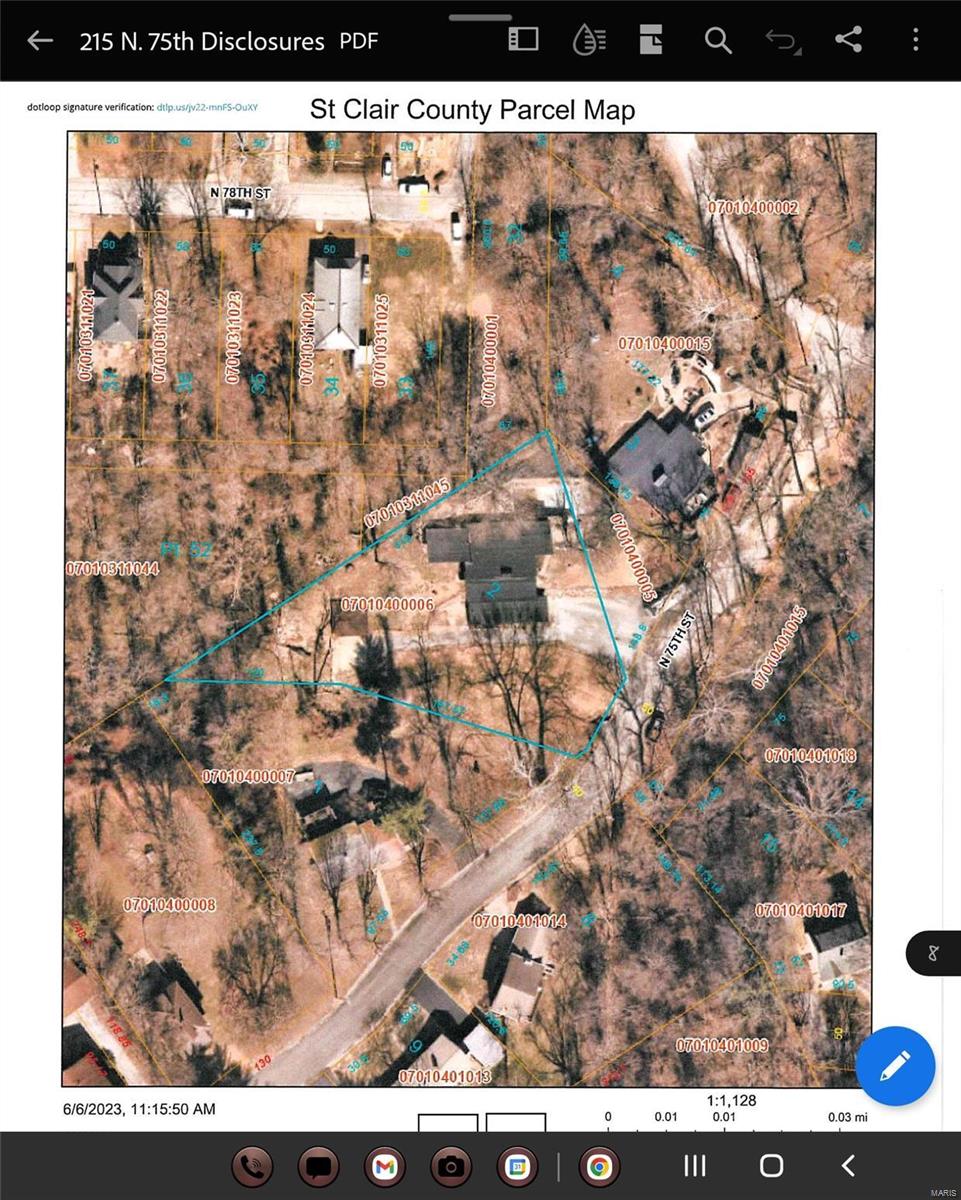
Task: Tap the blue edit pencil button
Action: pyautogui.click(x=895, y=1066)
